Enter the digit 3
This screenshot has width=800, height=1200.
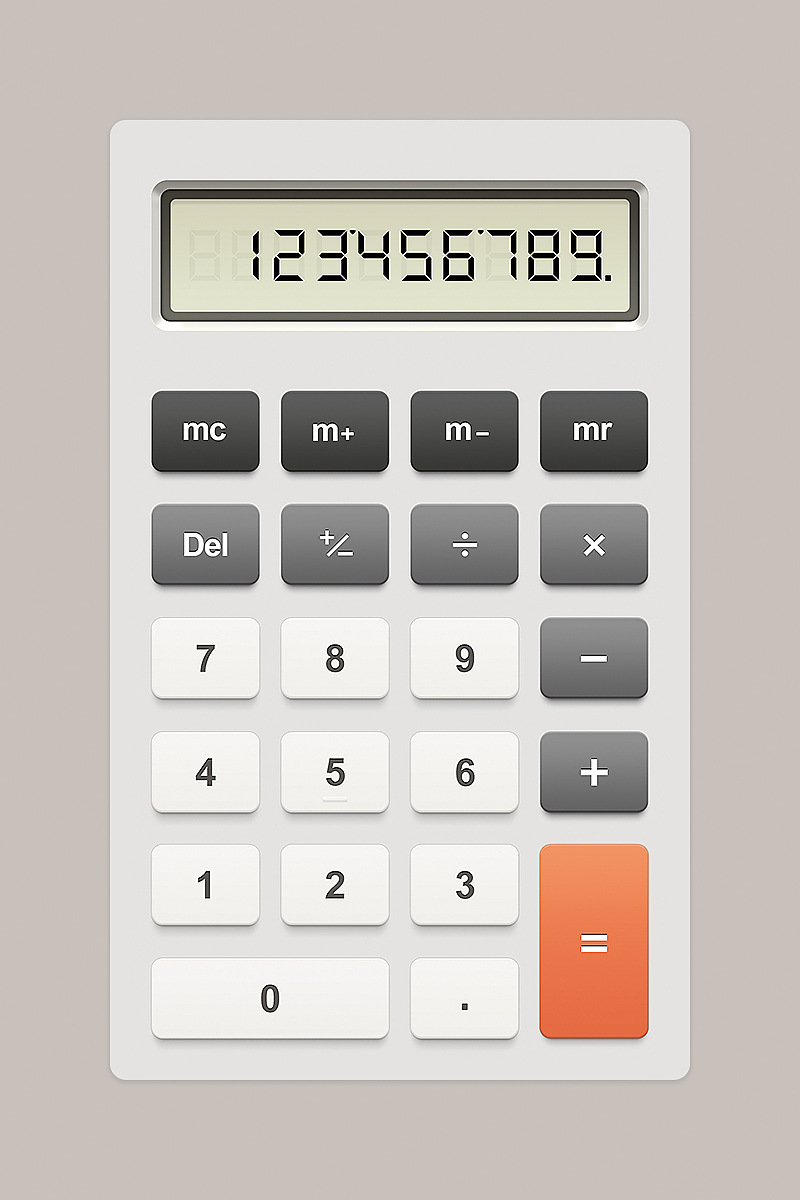point(464,885)
